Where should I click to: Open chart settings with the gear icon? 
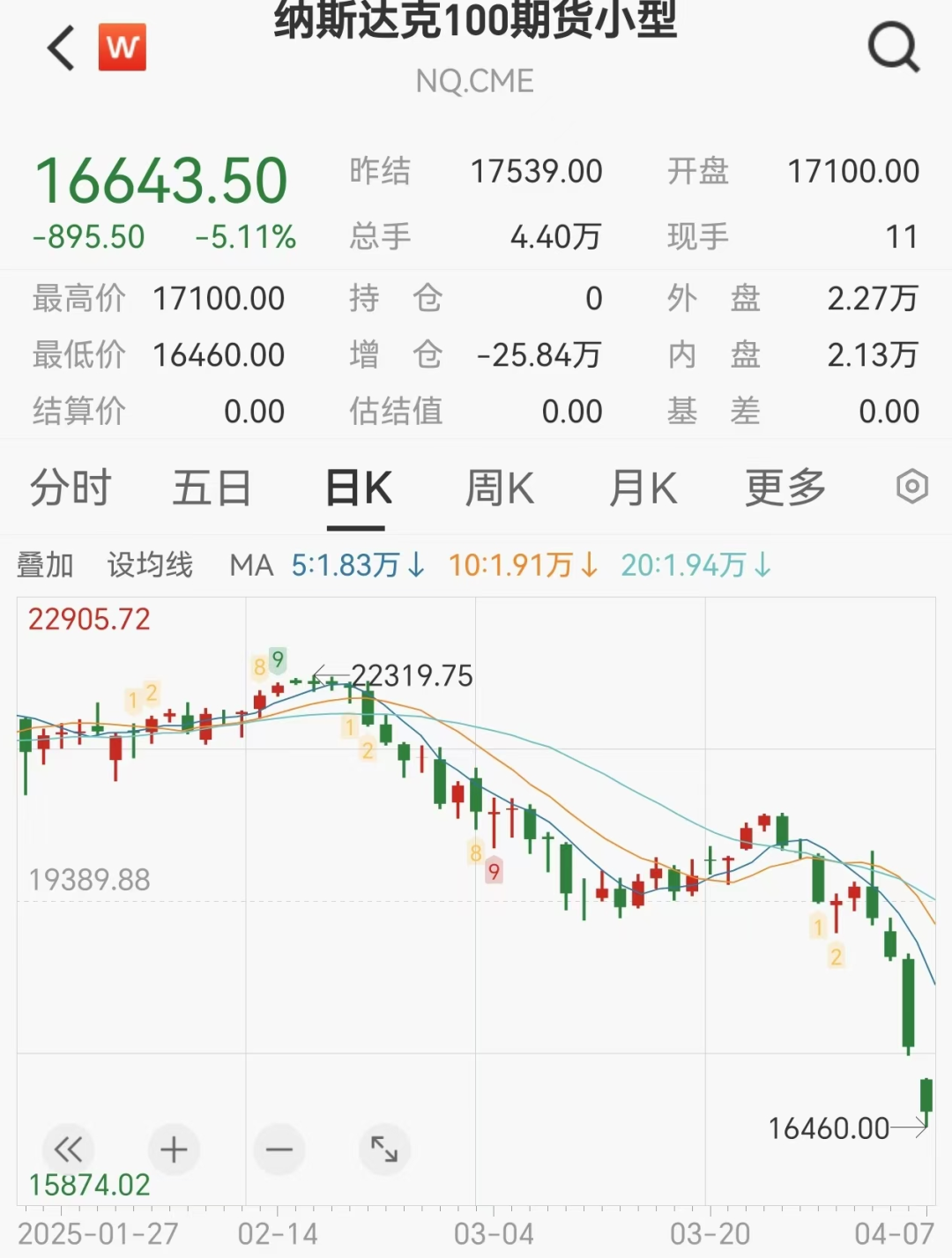913,487
